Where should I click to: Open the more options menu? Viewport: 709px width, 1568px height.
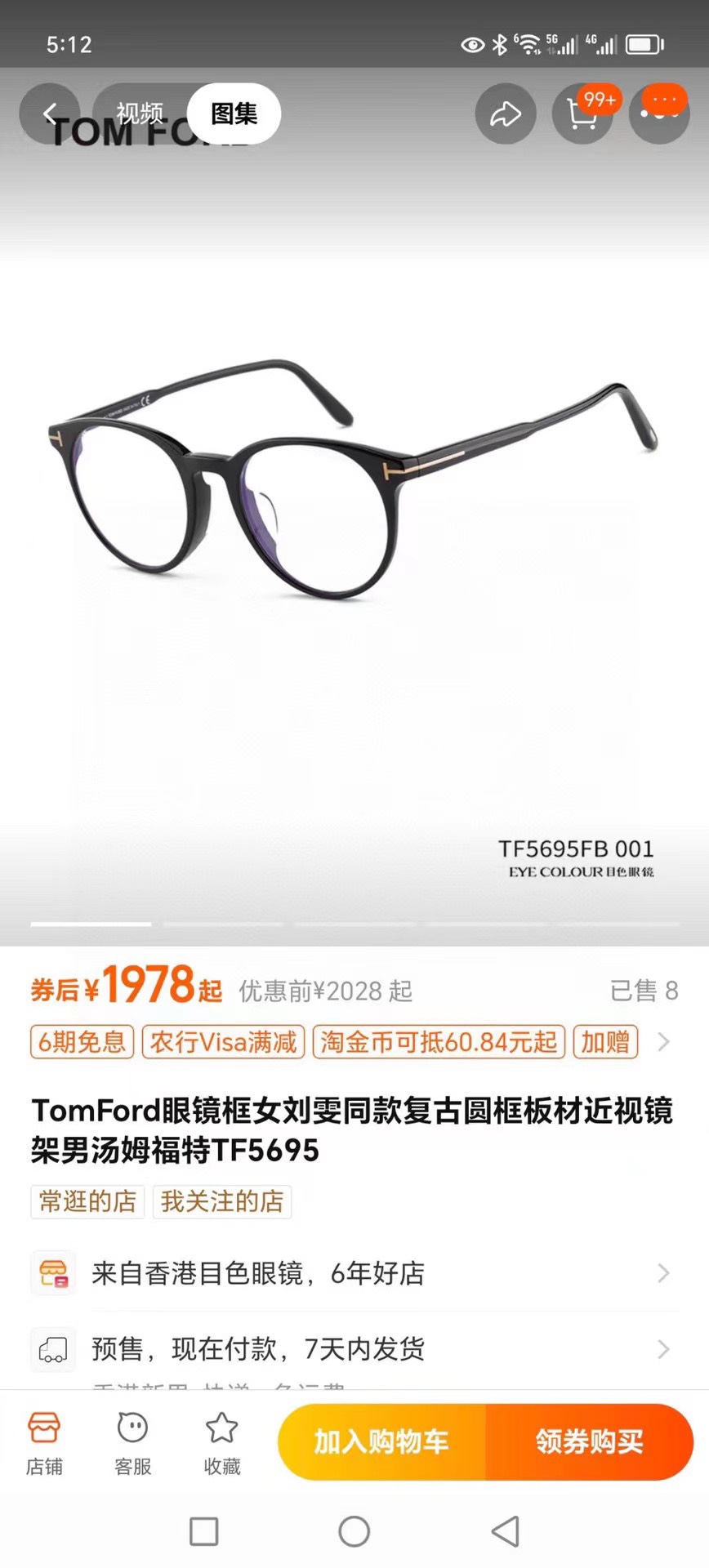660,114
